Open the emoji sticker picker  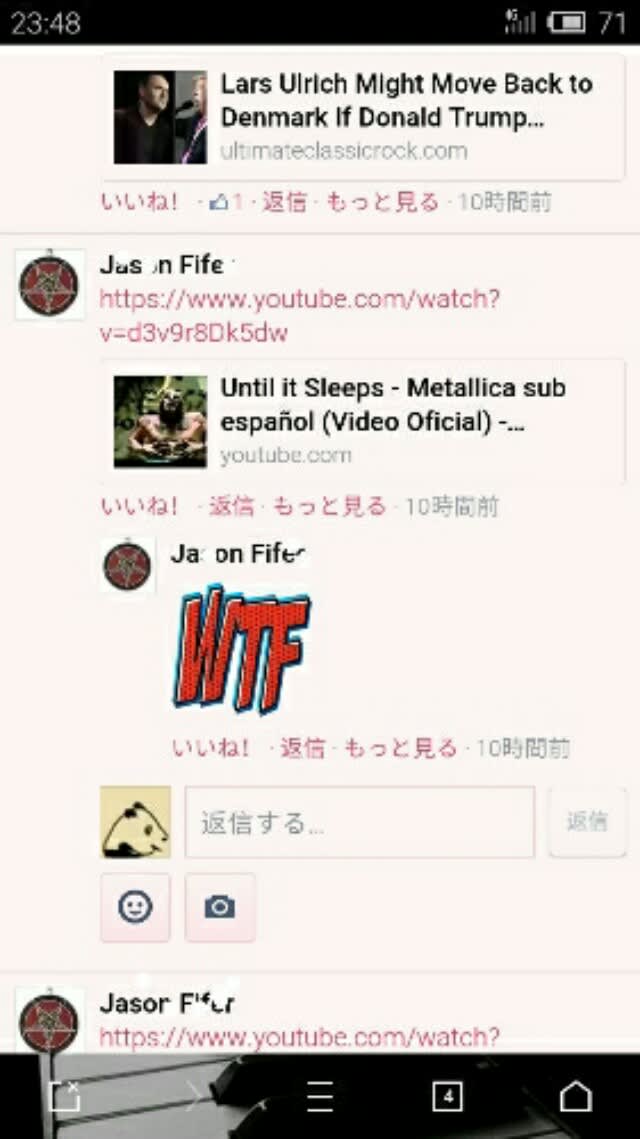click(x=135, y=907)
